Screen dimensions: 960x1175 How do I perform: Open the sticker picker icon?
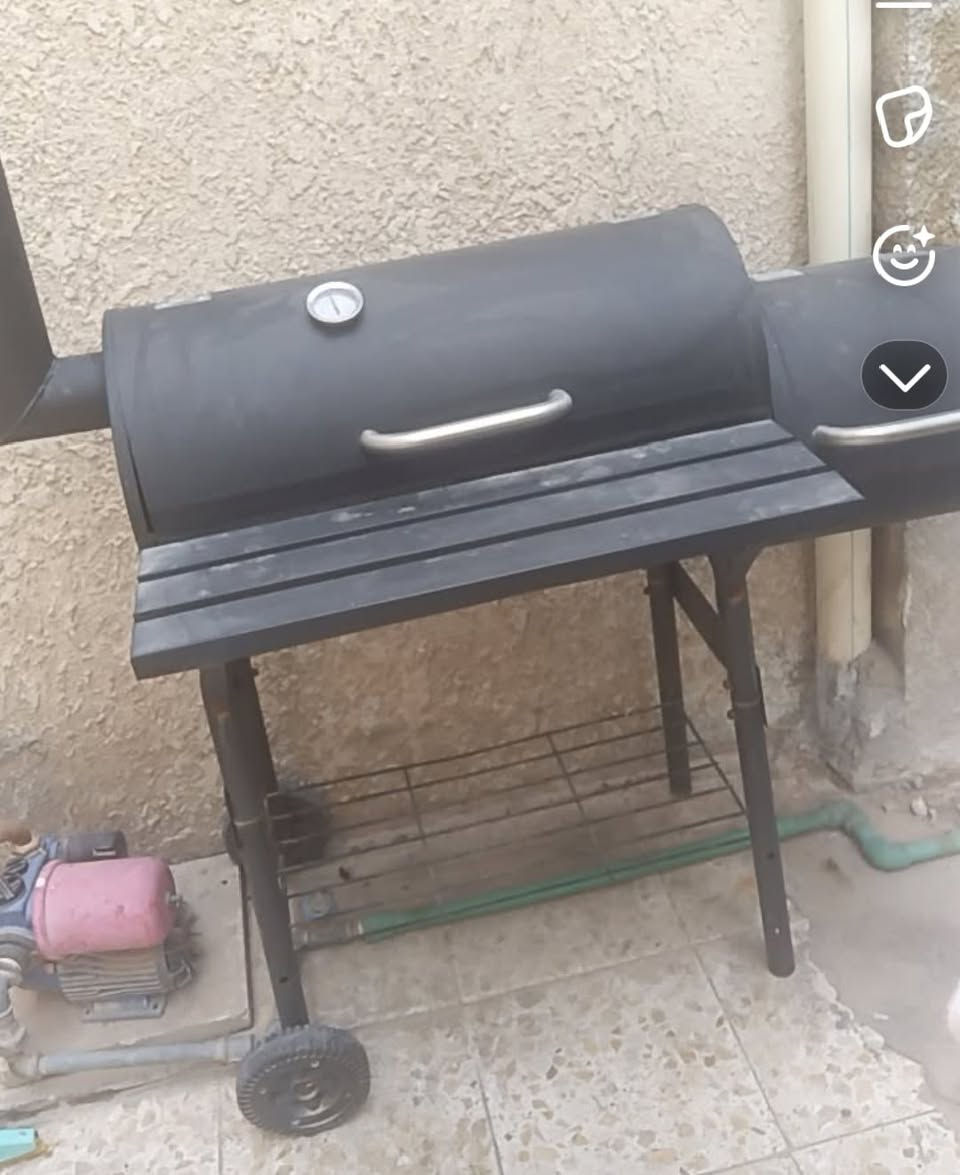[904, 116]
